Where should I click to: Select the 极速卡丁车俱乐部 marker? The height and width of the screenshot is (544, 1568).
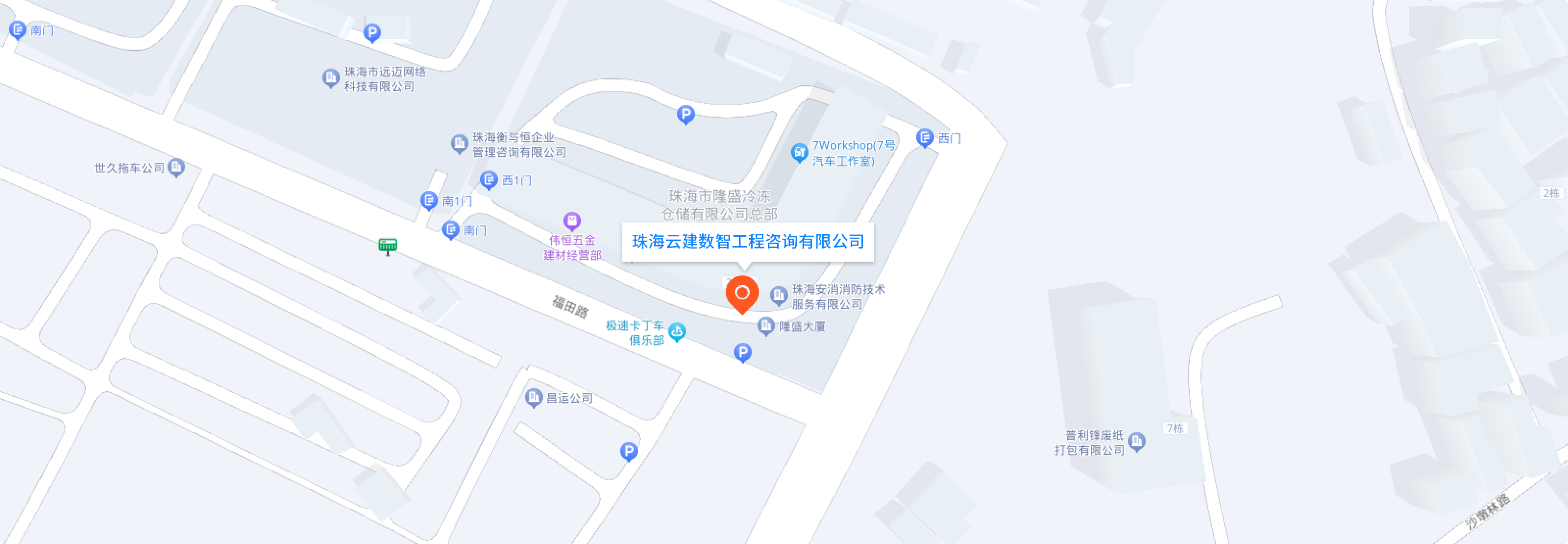(677, 332)
